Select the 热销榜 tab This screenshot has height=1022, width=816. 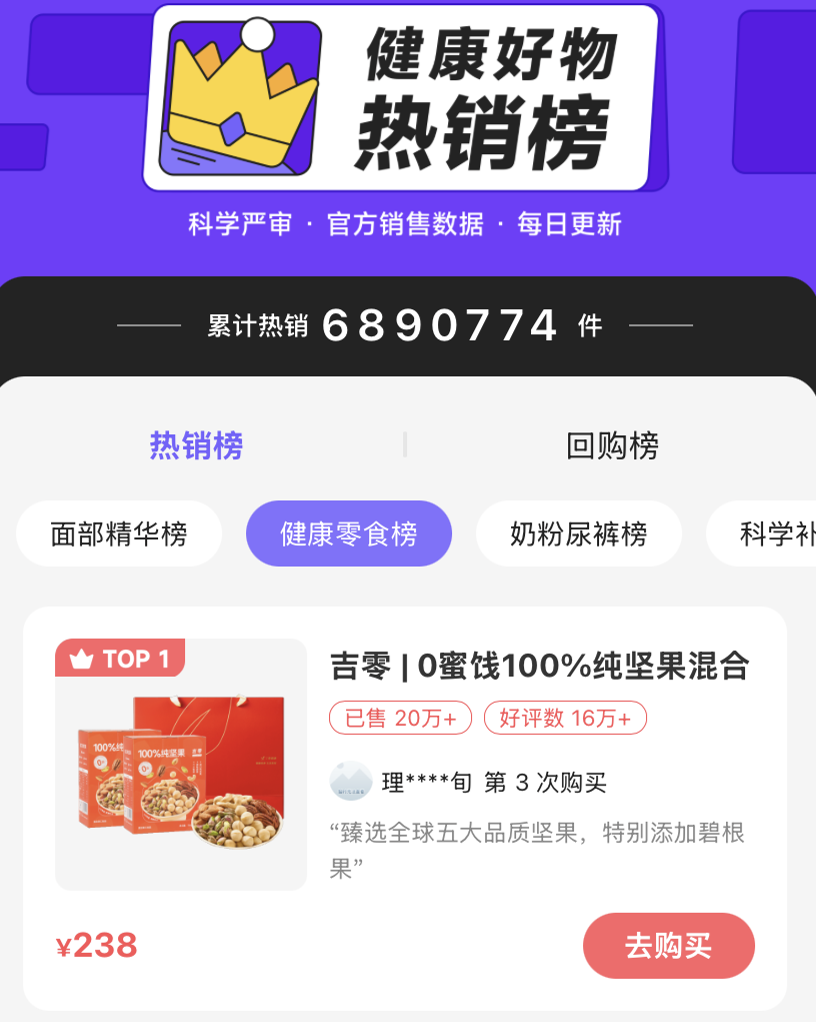tap(196, 446)
